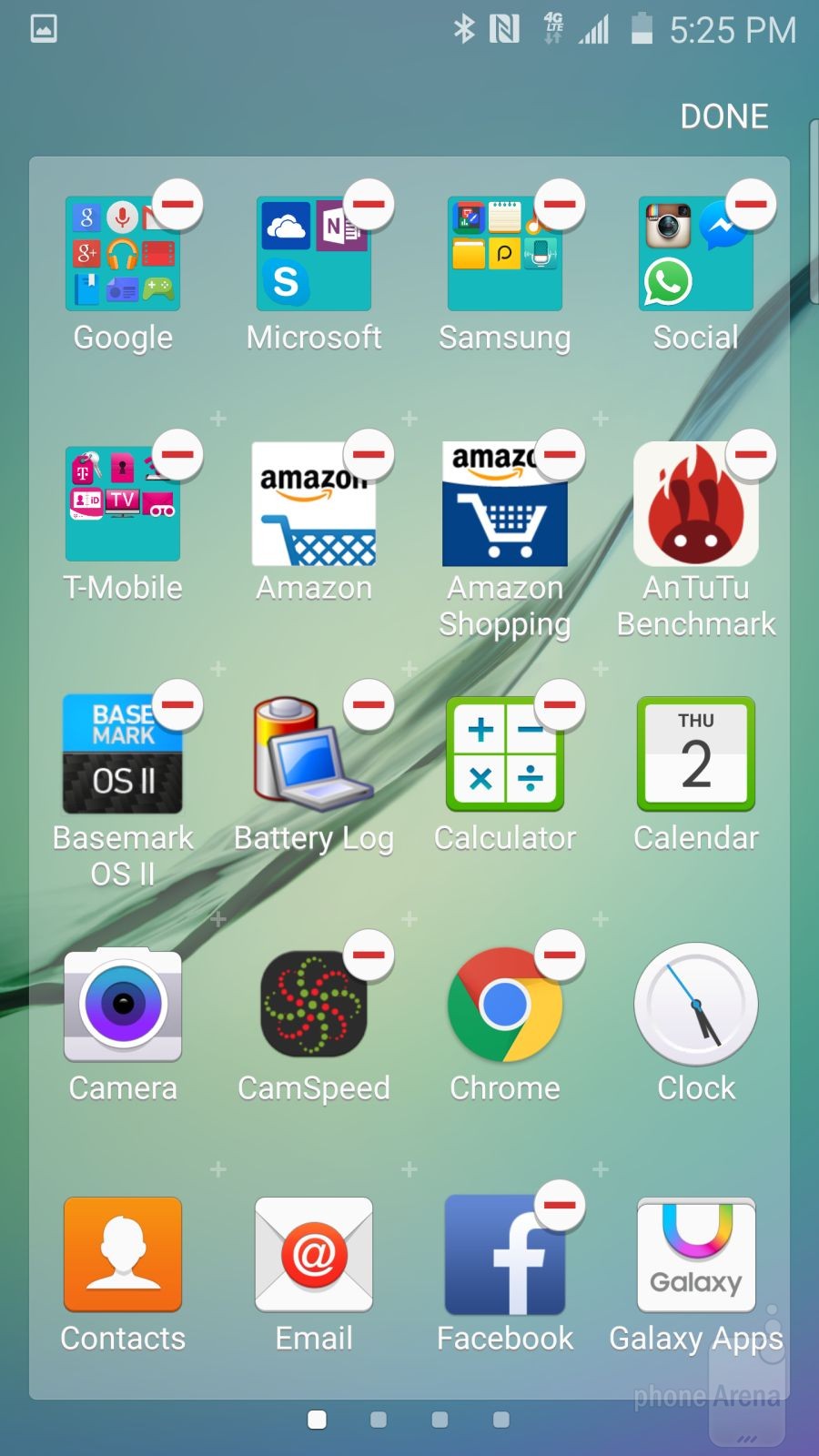Remove the Microsoft folder via minus badge
The width and height of the screenshot is (819, 1456).
369,204
